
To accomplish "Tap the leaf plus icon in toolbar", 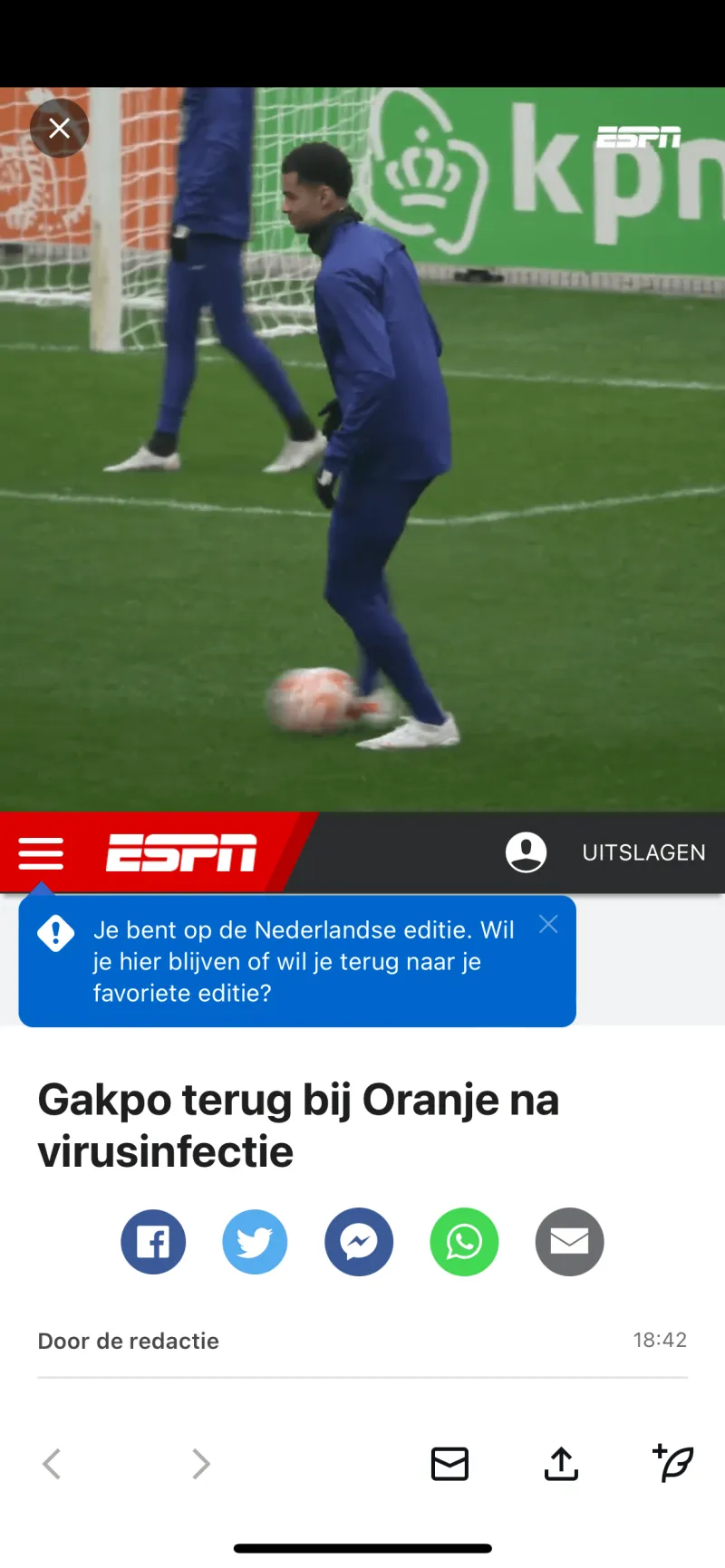I will (673, 1463).
